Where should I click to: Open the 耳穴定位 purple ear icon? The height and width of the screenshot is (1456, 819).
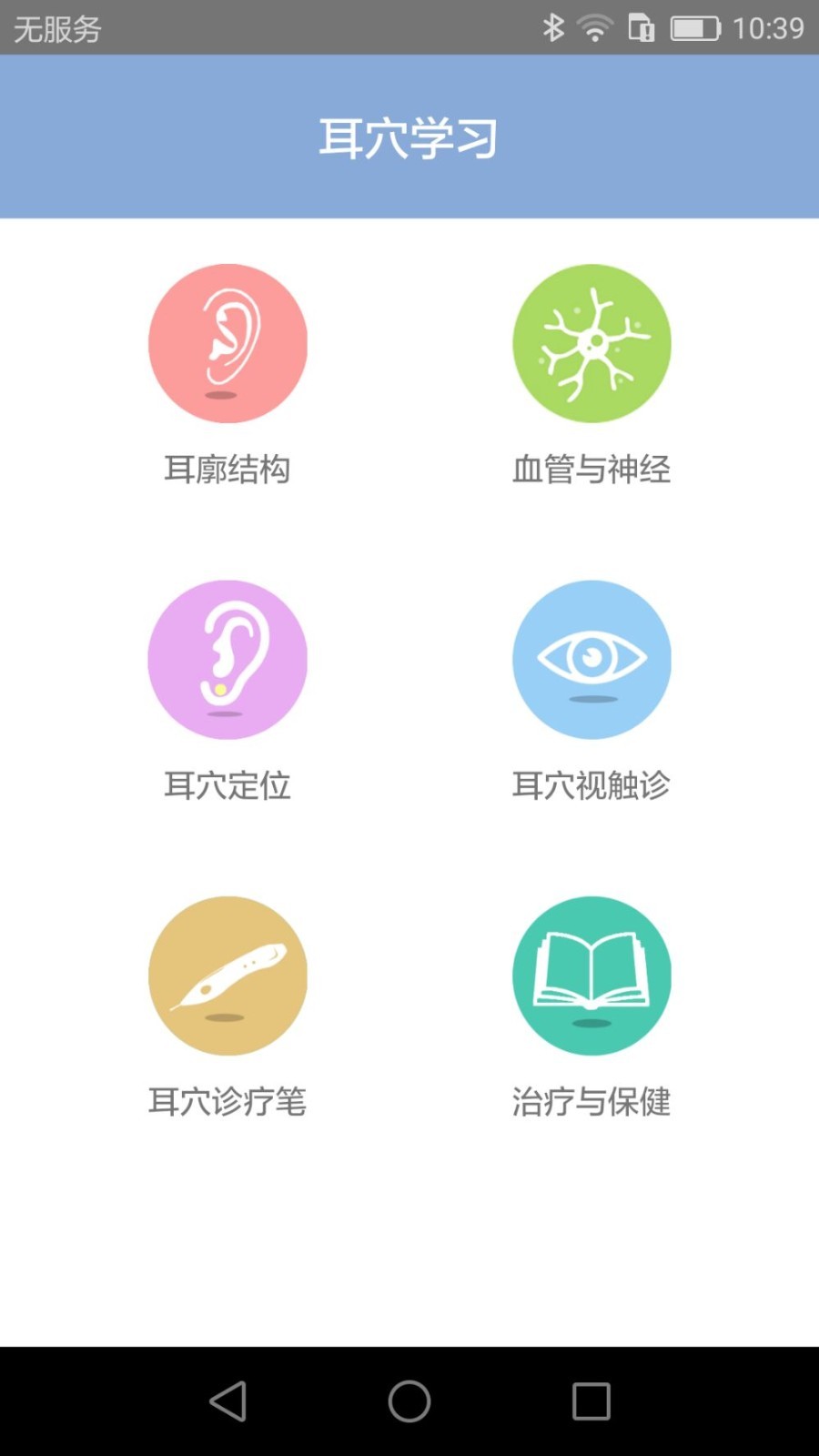click(227, 660)
